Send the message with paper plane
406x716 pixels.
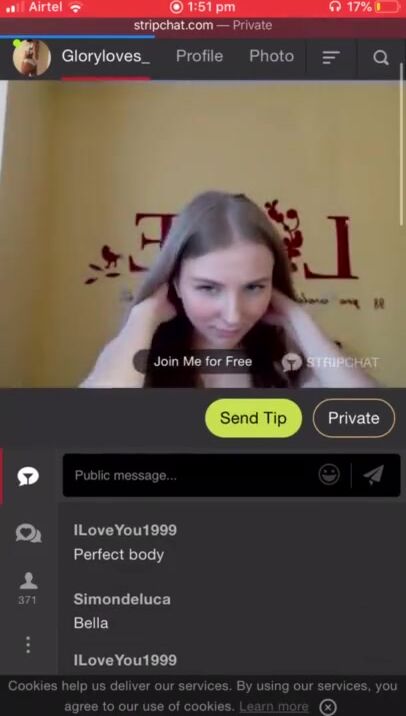click(373, 475)
